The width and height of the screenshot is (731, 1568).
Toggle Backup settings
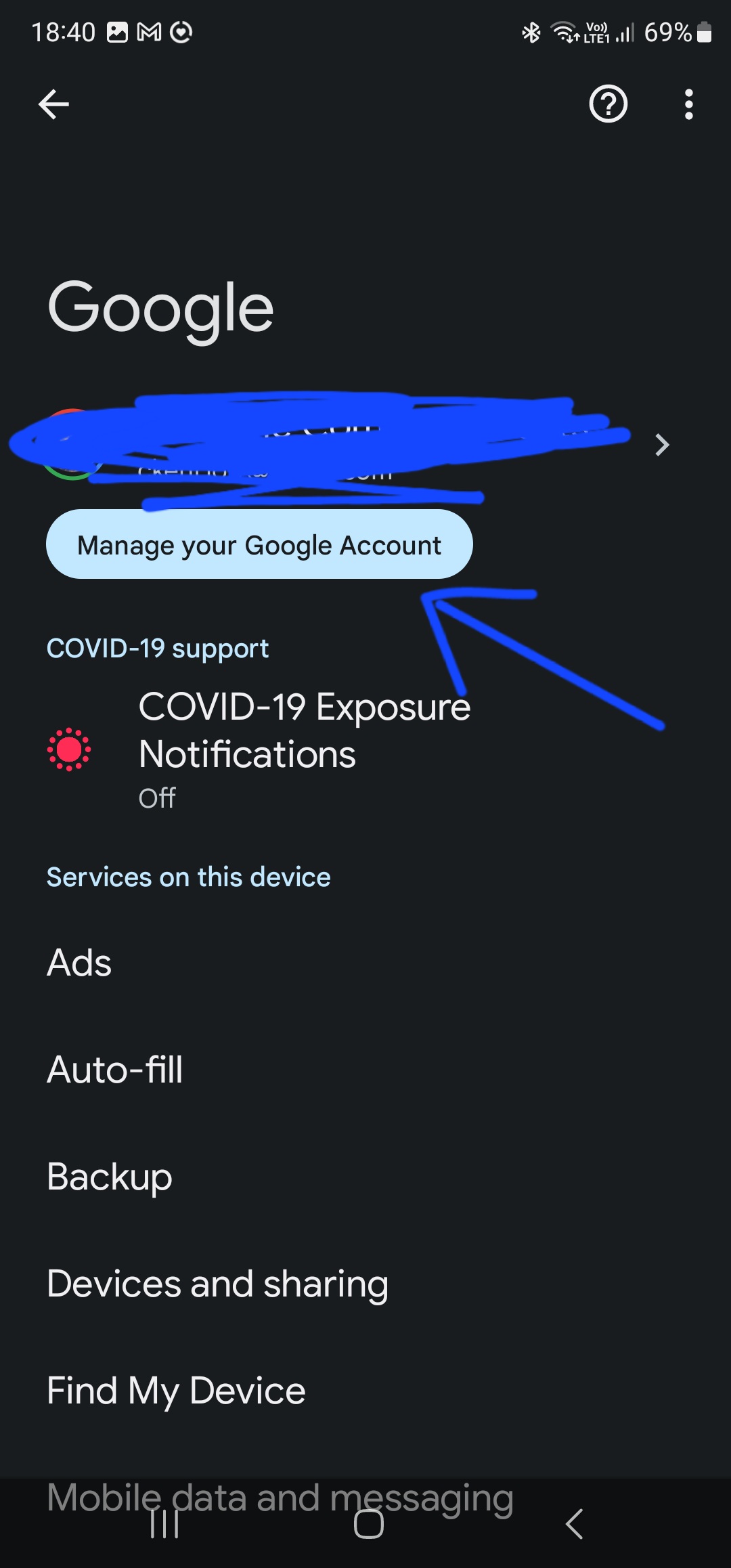pos(109,1176)
